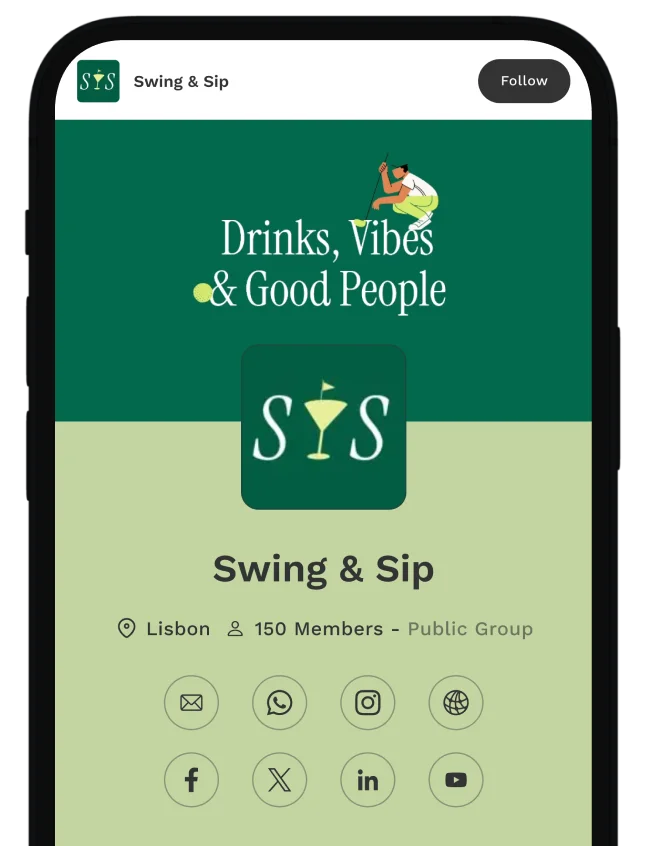Open the group's YouTube channel
Screen dimensions: 645x846
pyautogui.click(x=456, y=780)
